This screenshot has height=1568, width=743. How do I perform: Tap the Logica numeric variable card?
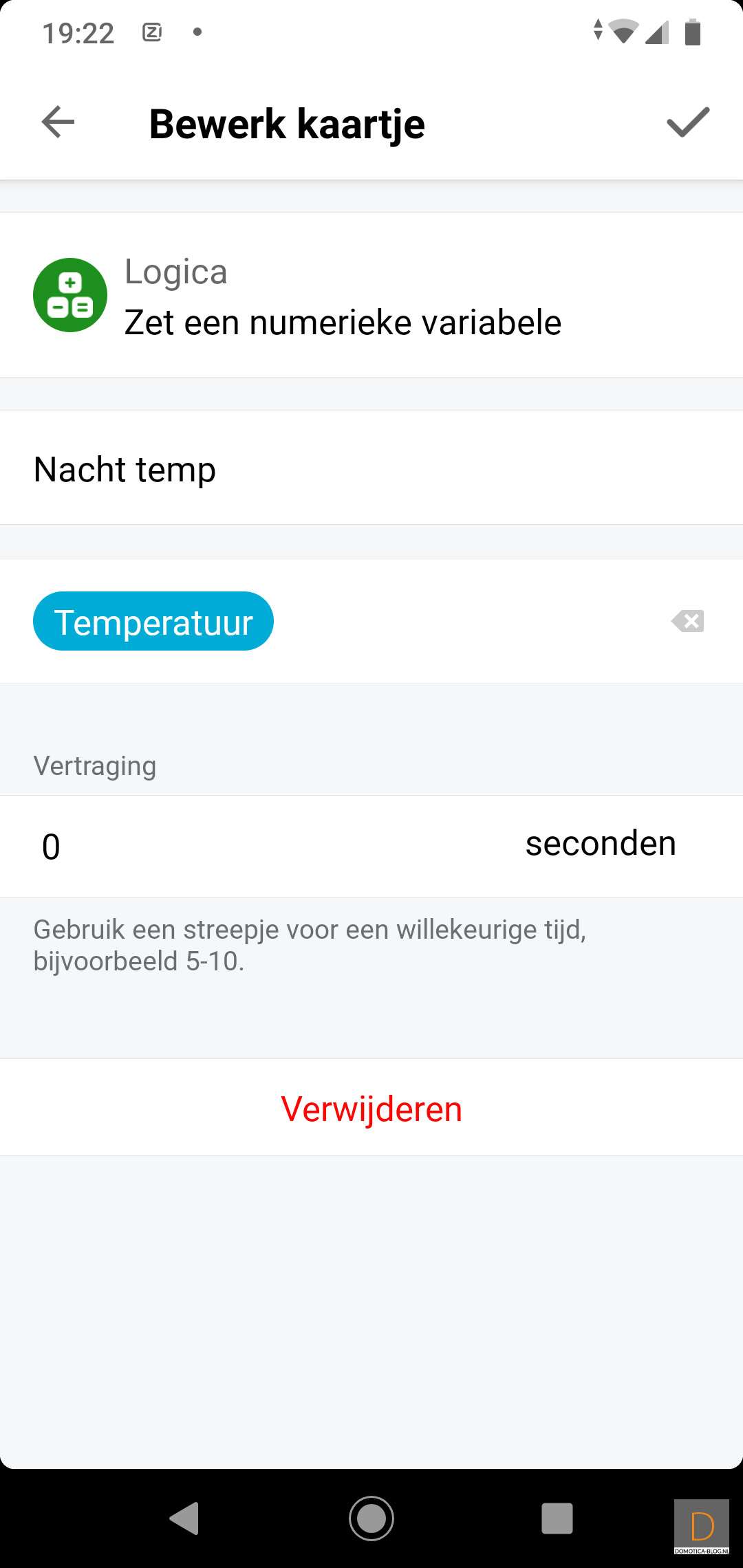[371, 296]
